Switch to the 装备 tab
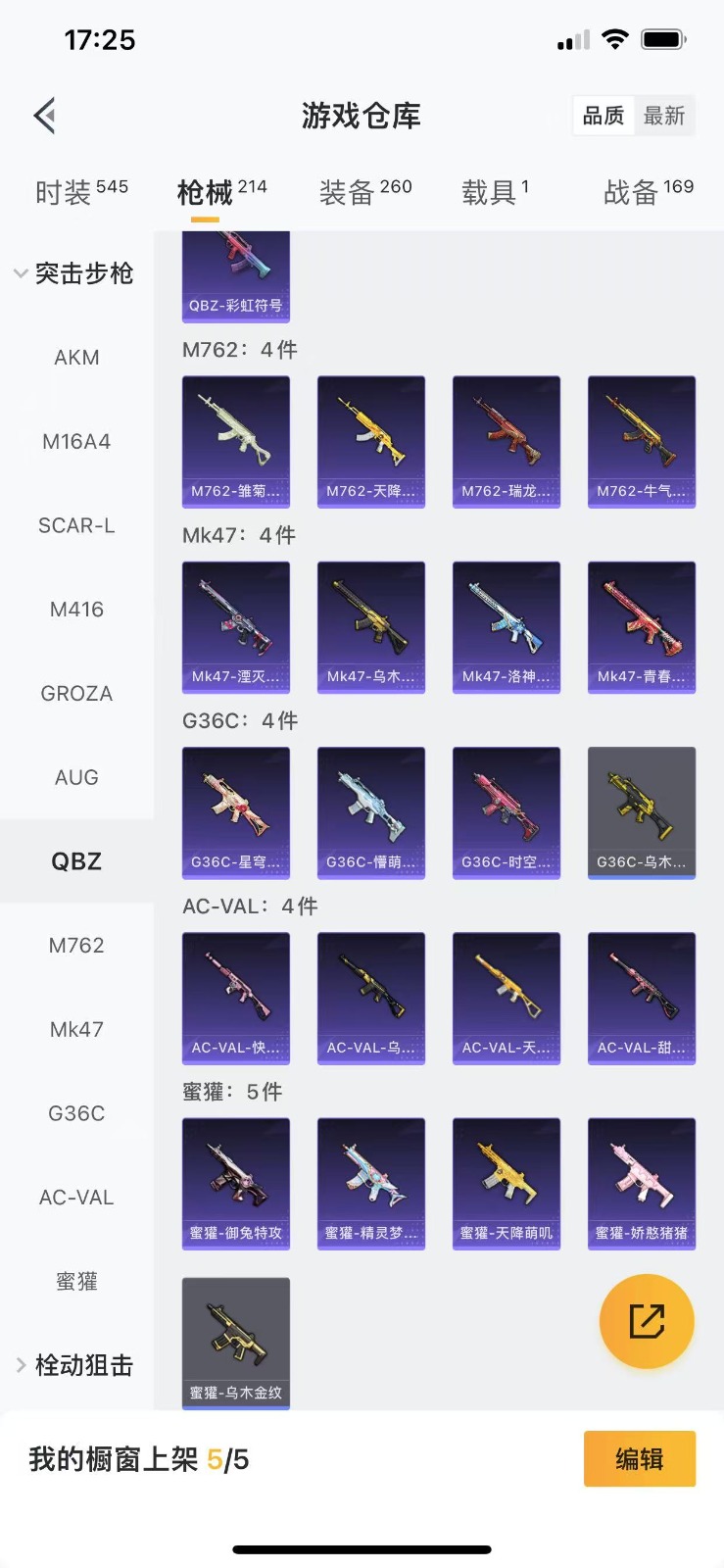This screenshot has width=724, height=1568. tap(364, 192)
